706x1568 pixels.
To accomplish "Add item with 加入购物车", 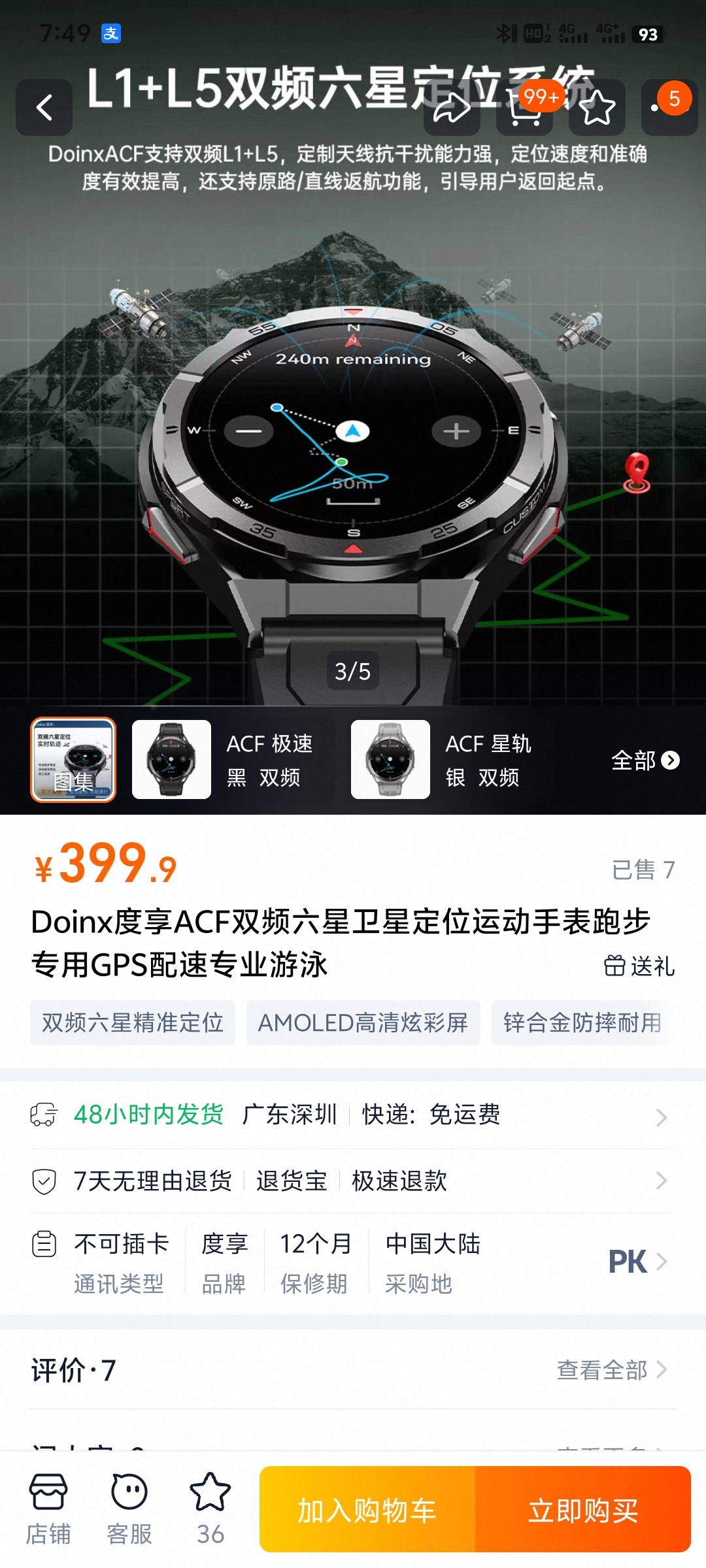I will pos(367,1510).
